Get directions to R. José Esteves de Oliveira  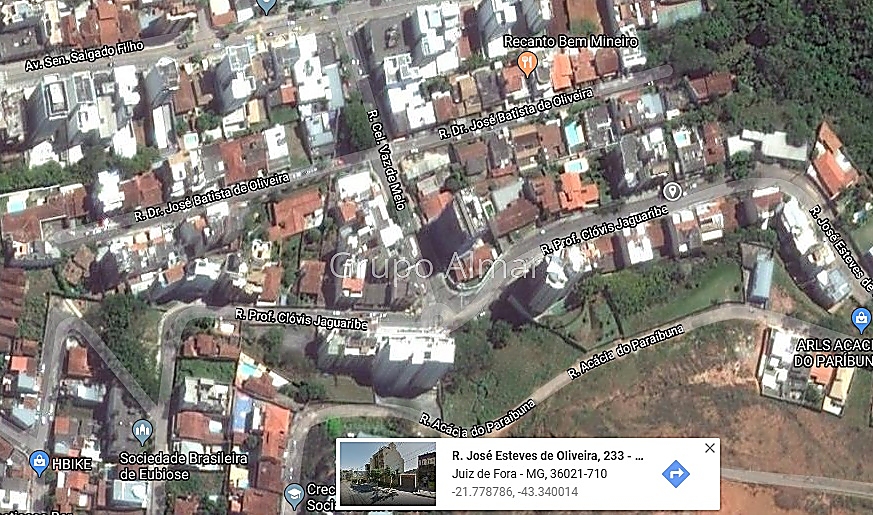tap(676, 473)
